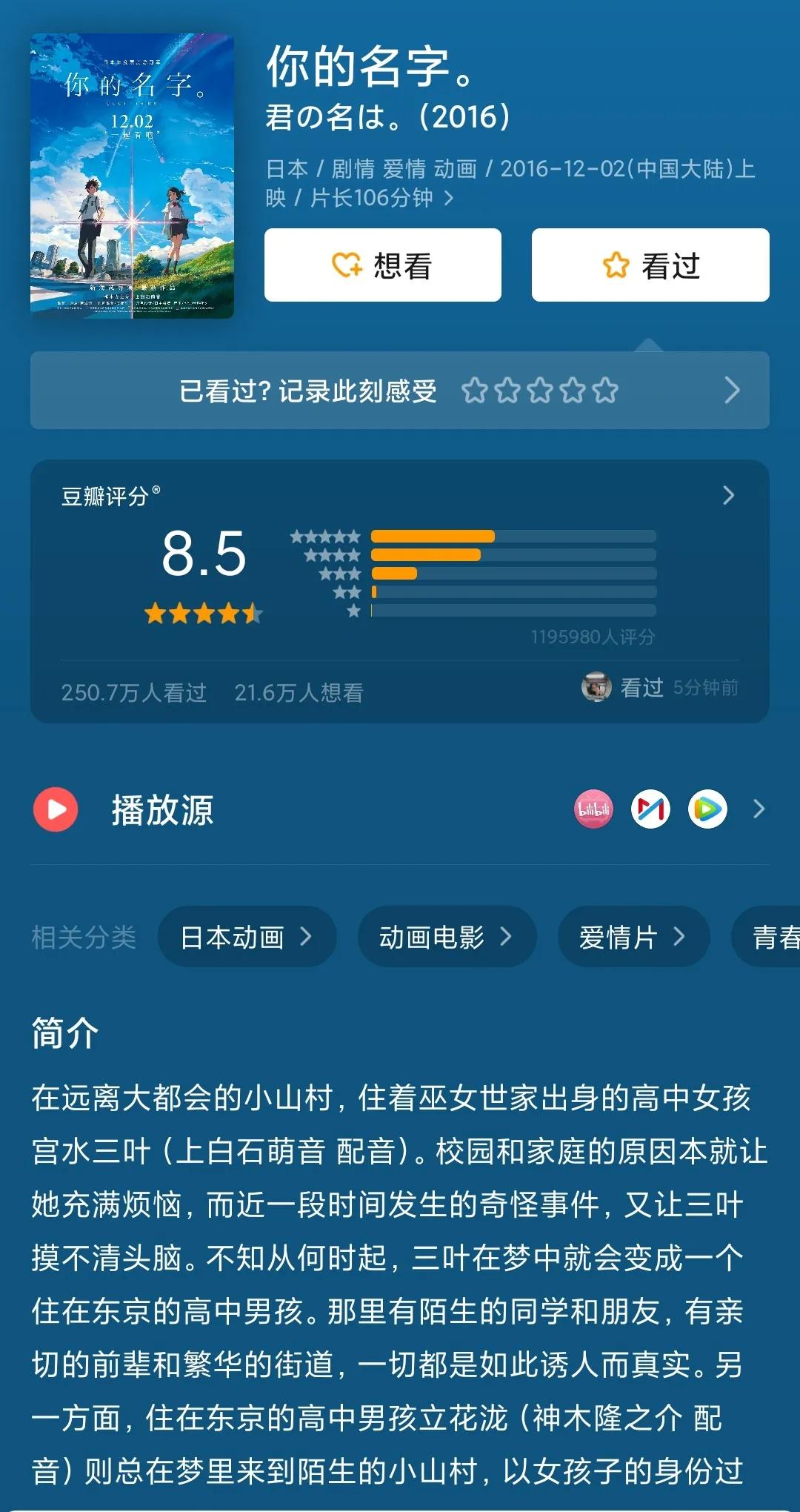Click the red play icon next to 播放源
The width and height of the screenshot is (800, 1512).
click(56, 810)
